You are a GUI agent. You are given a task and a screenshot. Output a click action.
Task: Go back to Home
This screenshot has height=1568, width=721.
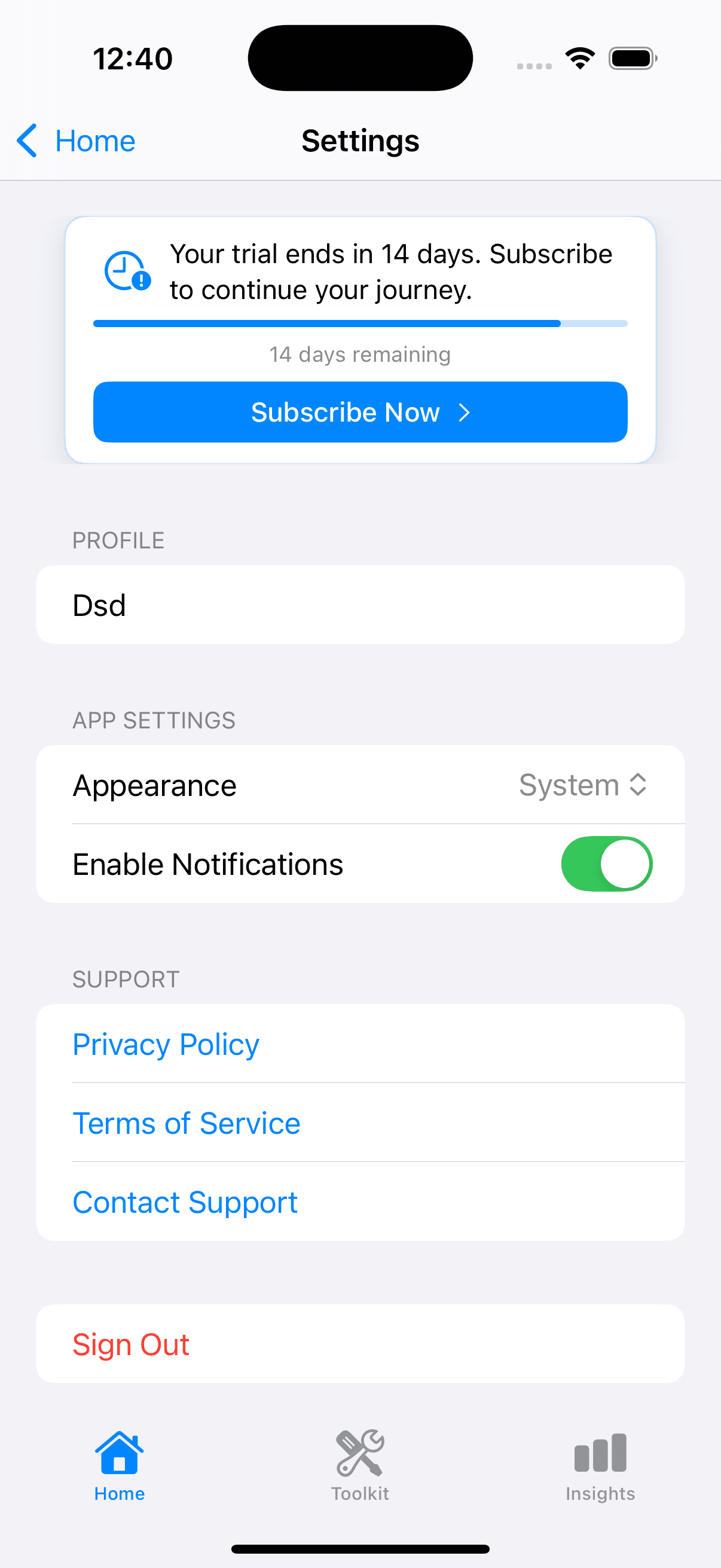click(x=76, y=141)
